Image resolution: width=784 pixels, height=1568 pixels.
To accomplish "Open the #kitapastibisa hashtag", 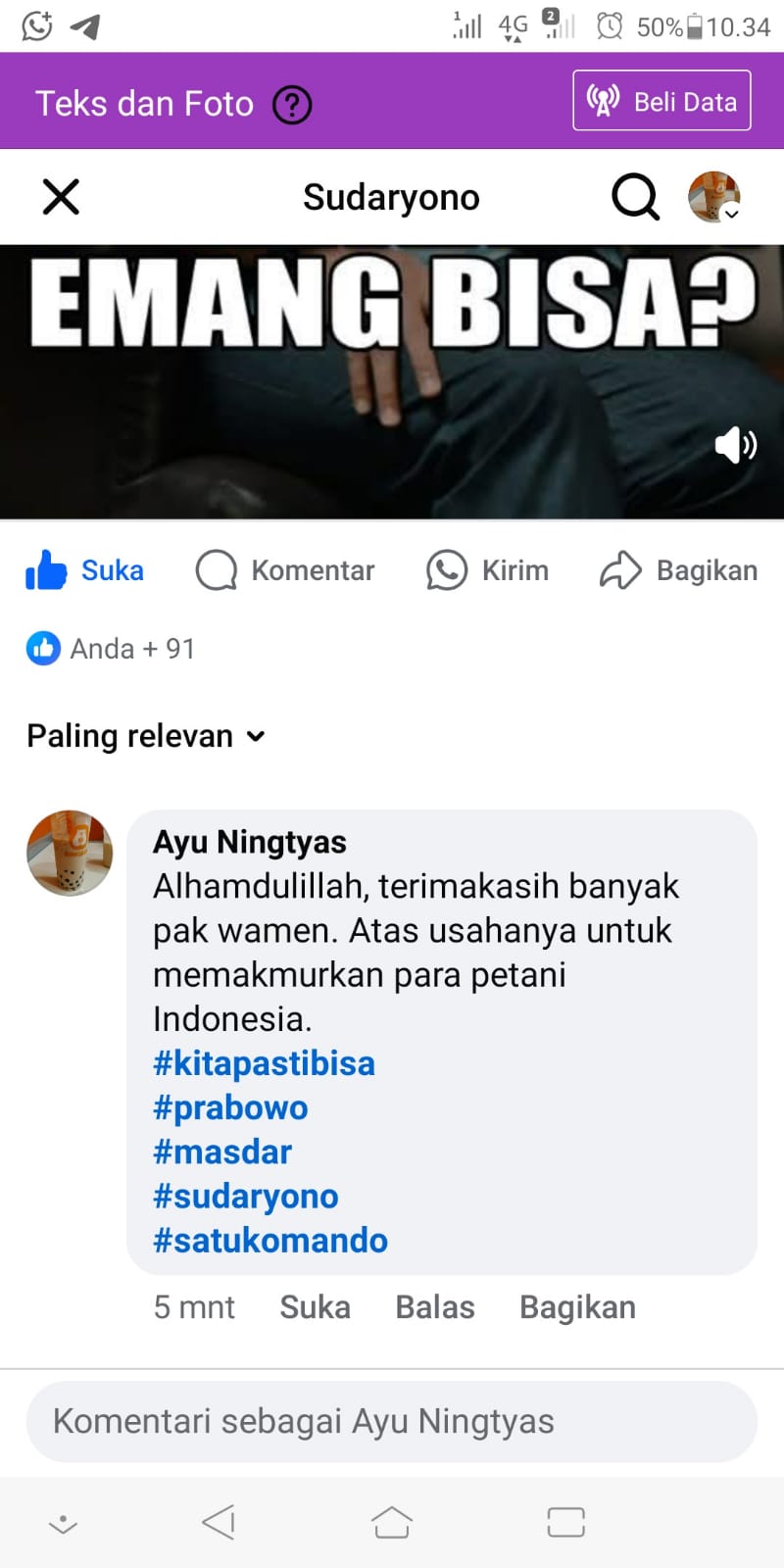I will (x=264, y=1063).
